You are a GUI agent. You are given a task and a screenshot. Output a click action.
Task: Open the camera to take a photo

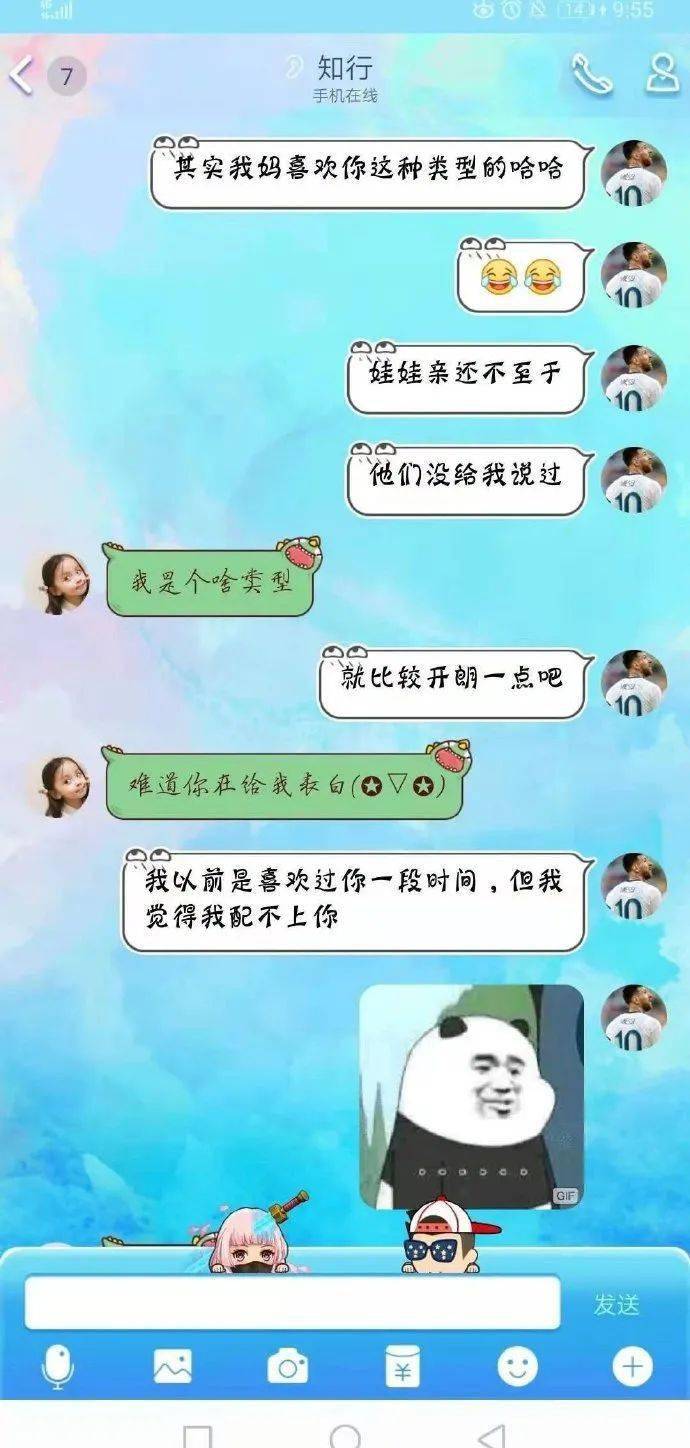[x=287, y=1366]
